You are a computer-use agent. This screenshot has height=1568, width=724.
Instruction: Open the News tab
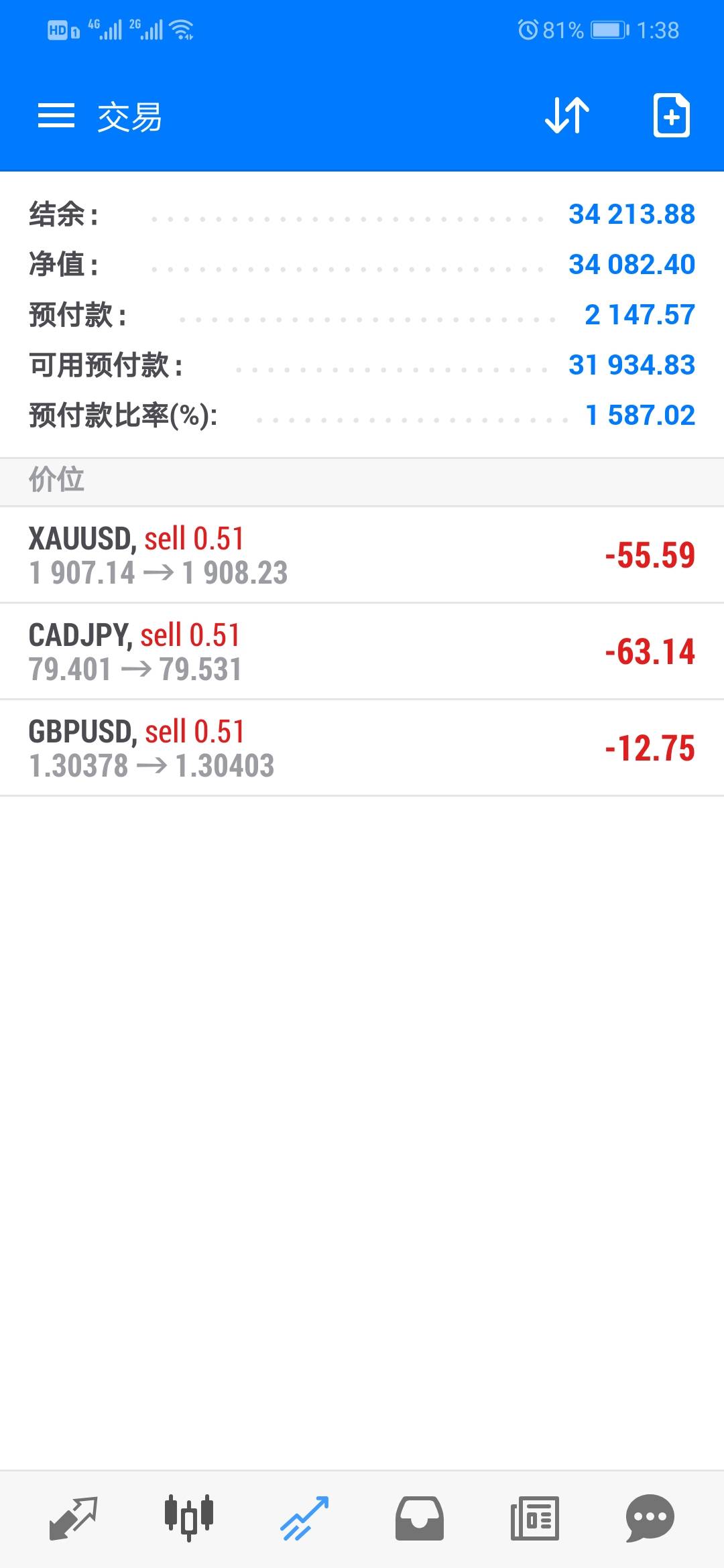534,1517
